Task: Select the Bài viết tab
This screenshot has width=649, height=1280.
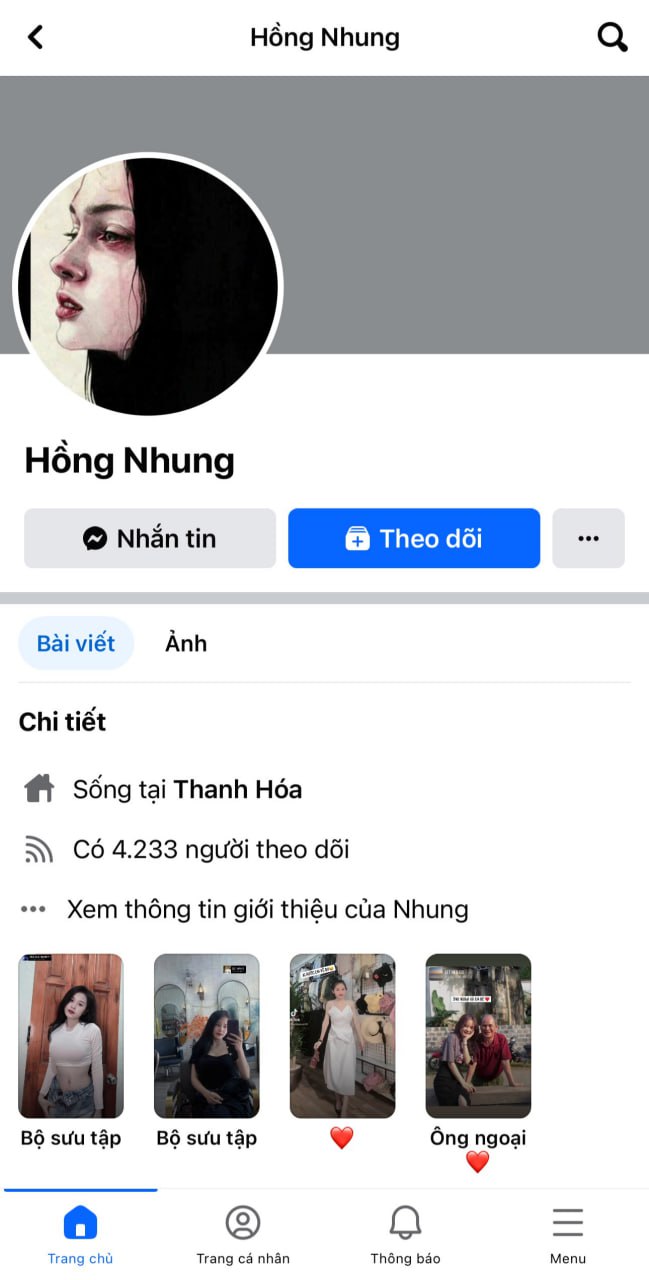Action: click(x=76, y=643)
